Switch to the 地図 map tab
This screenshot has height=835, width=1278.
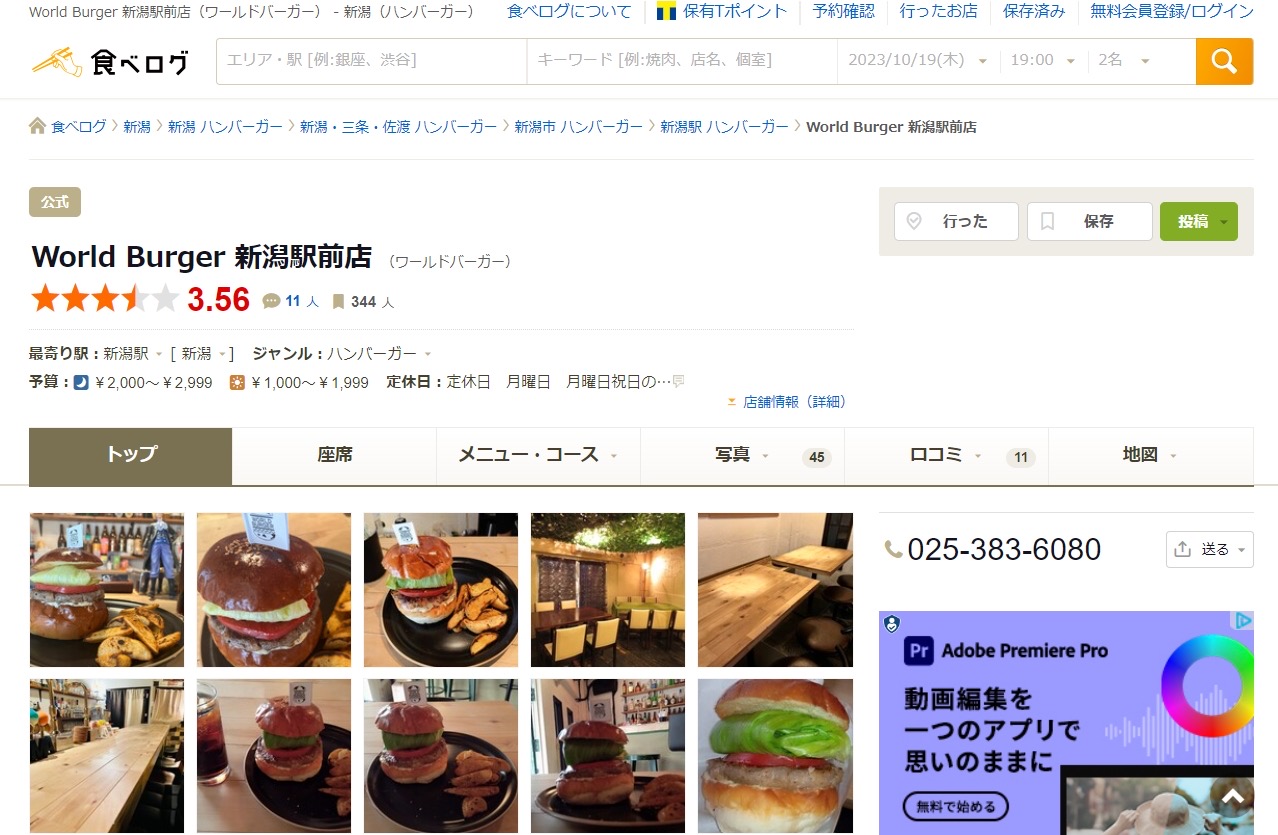[x=1149, y=455]
